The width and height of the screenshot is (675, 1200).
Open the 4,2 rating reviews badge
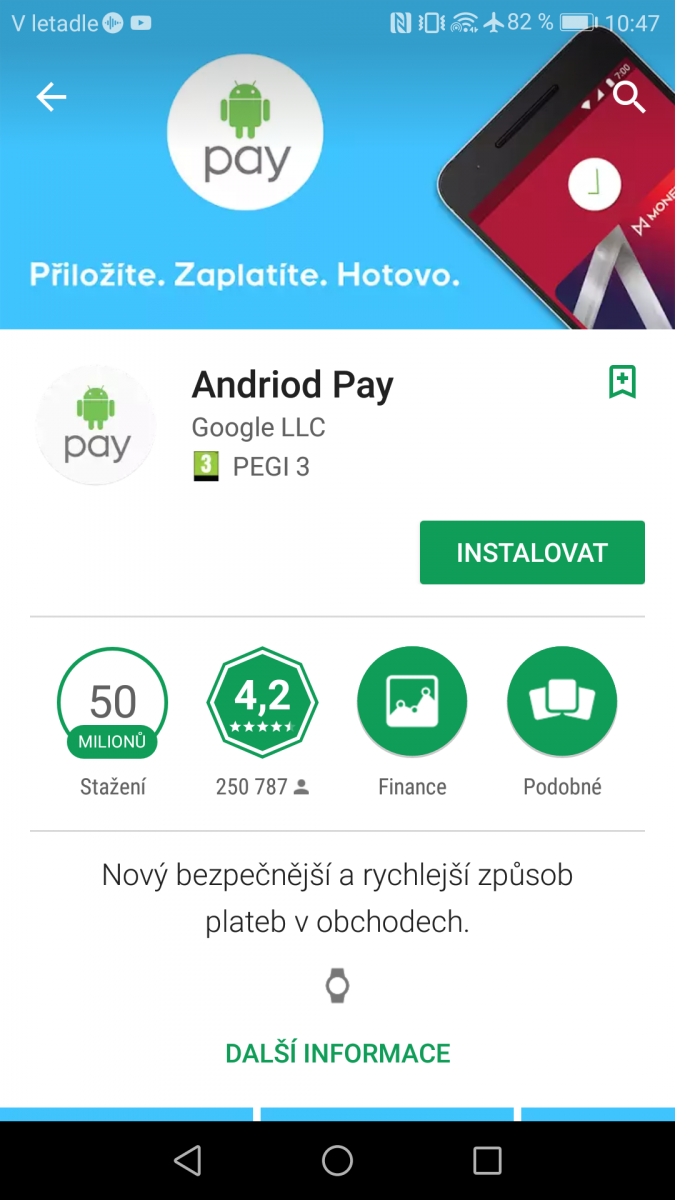pyautogui.click(x=262, y=702)
